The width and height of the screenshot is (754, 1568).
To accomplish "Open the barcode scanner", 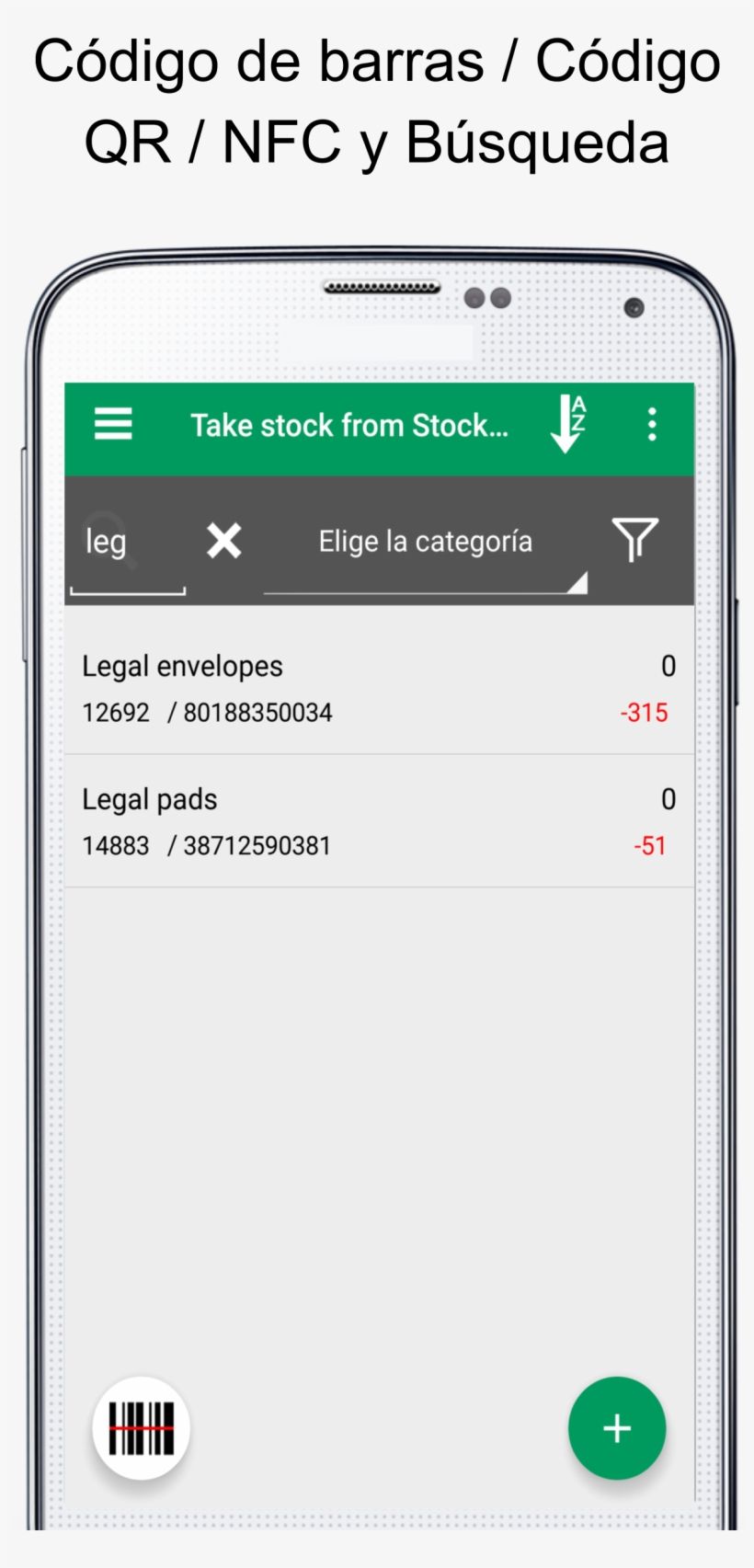I will click(139, 1429).
